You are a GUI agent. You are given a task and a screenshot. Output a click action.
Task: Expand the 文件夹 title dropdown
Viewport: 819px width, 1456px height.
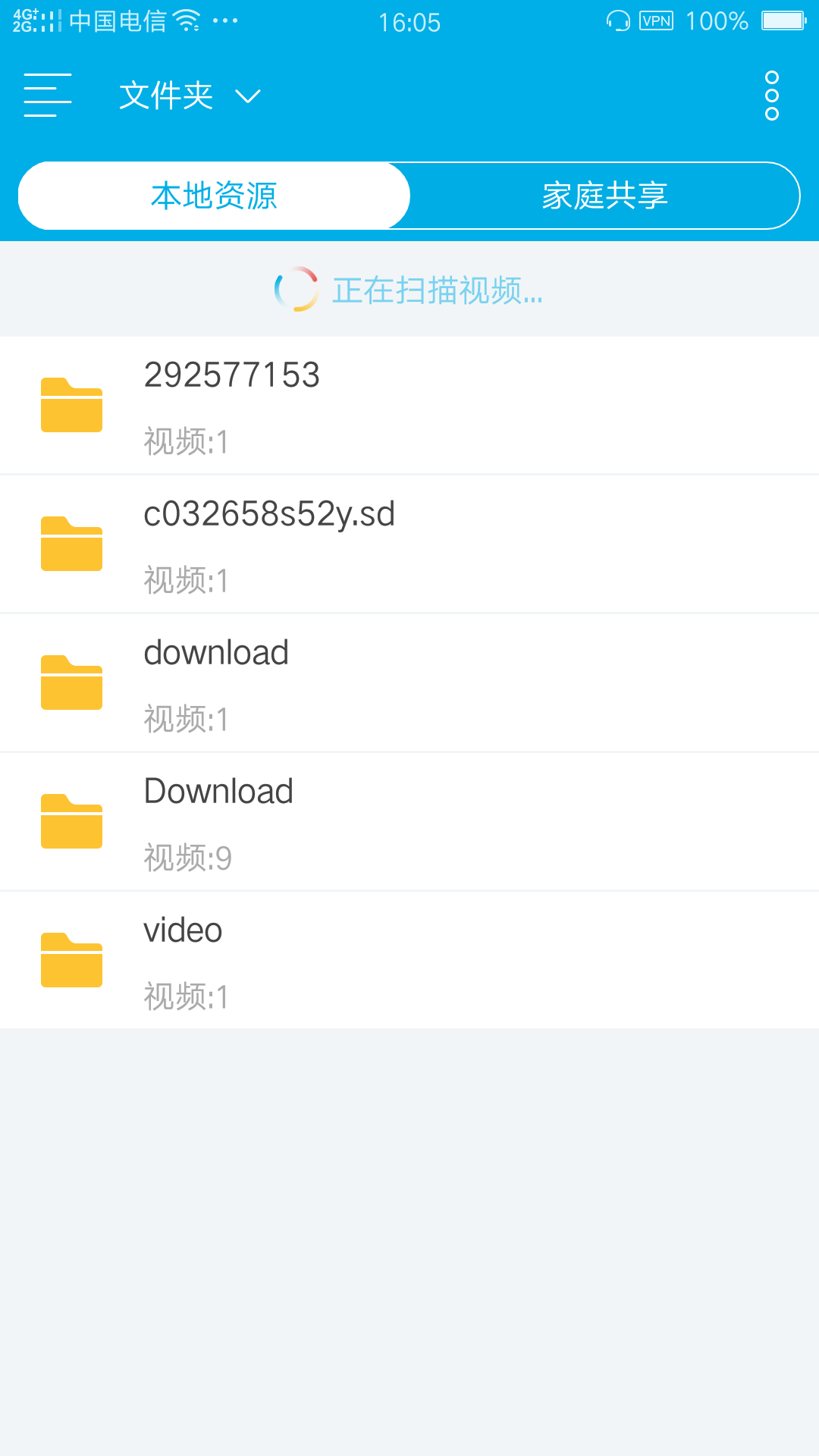click(x=247, y=97)
